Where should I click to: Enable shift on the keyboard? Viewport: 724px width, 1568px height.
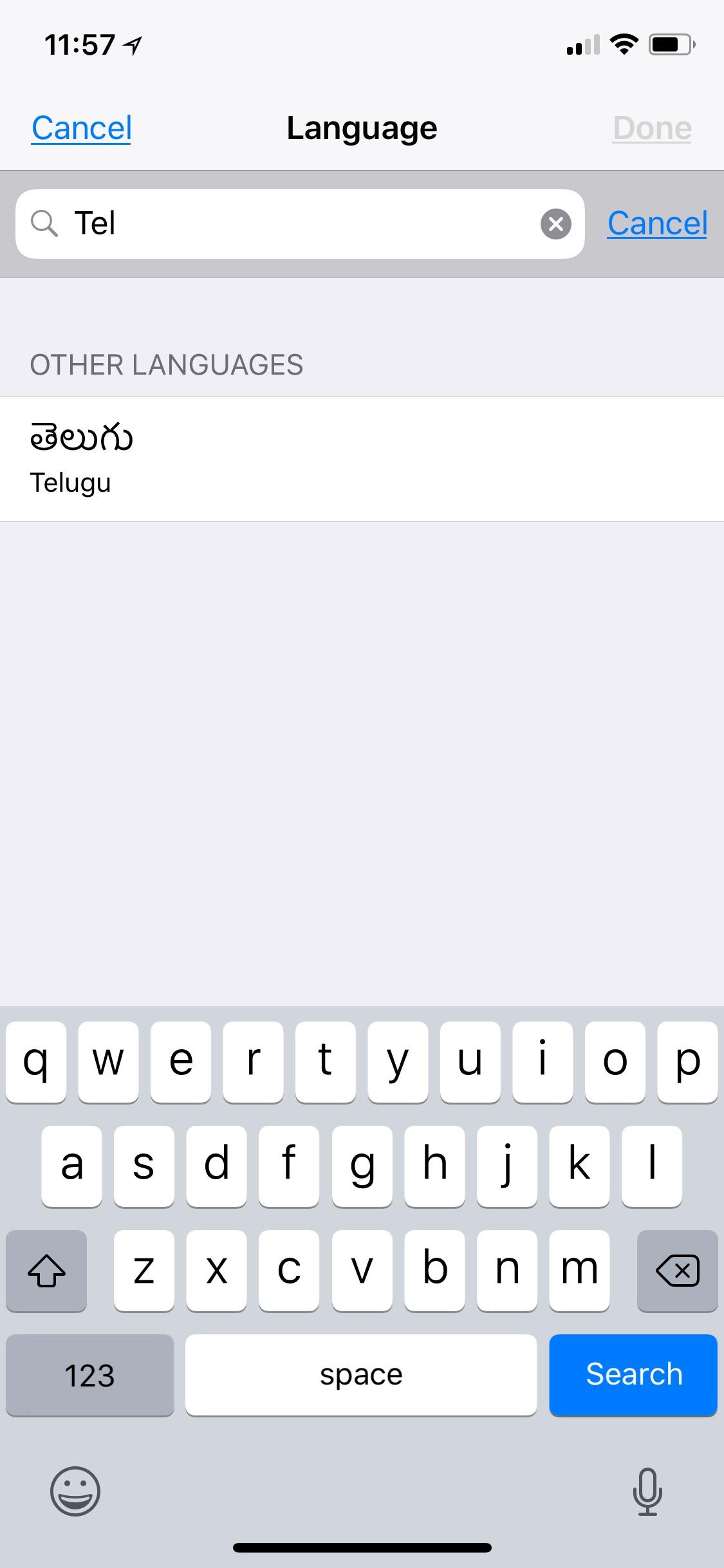[x=46, y=1270]
